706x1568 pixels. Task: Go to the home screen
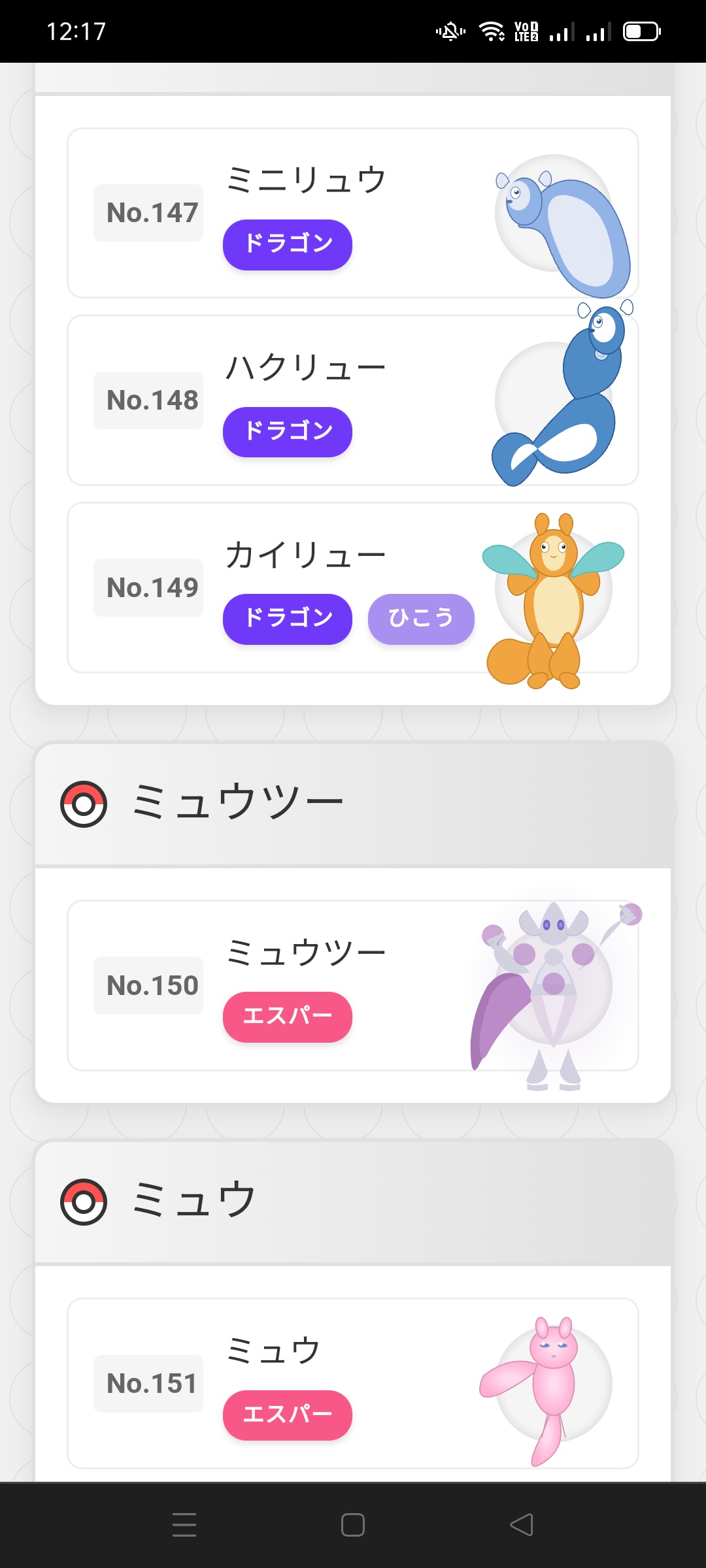pos(353,1525)
